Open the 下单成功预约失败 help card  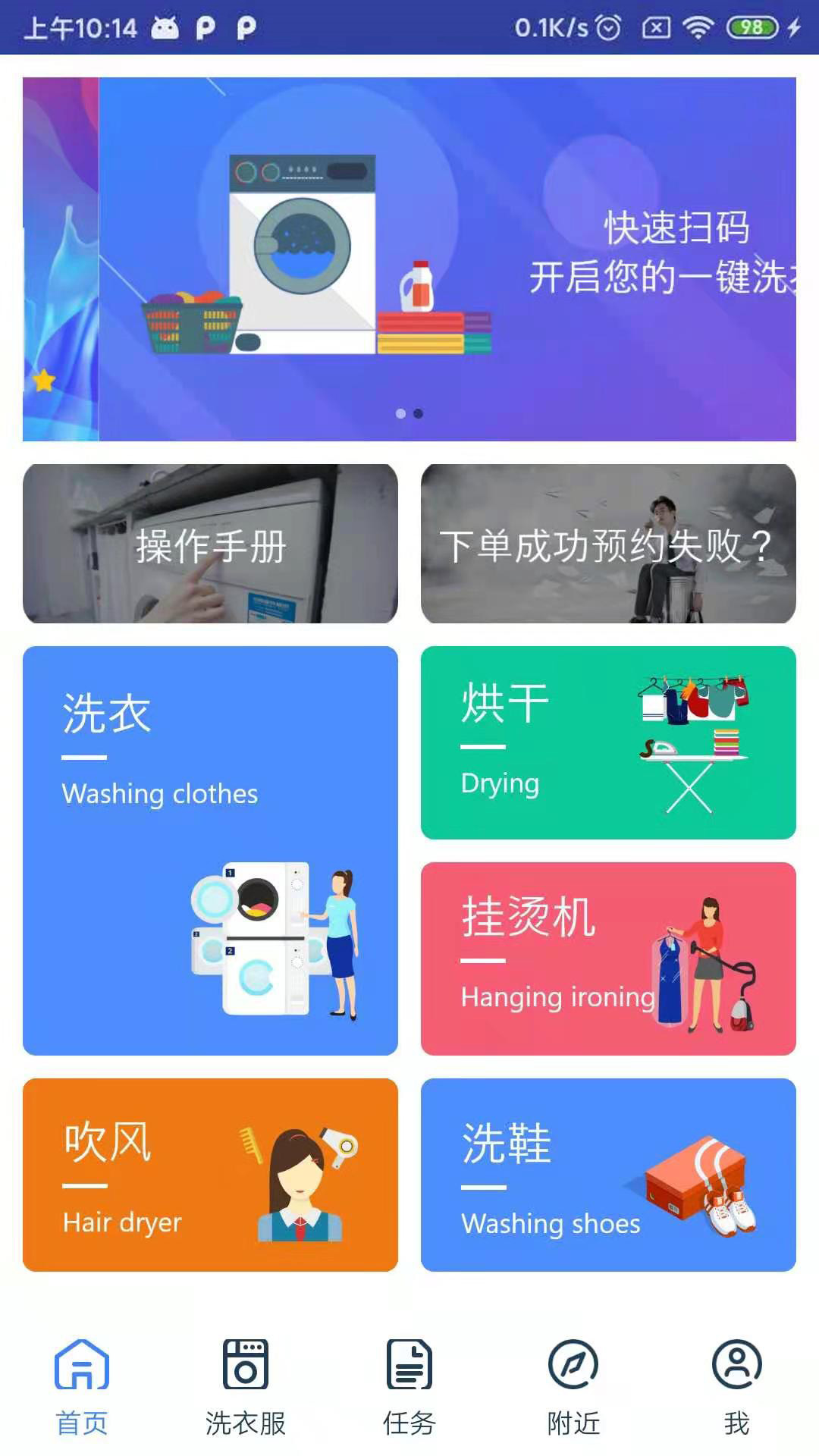(x=608, y=544)
